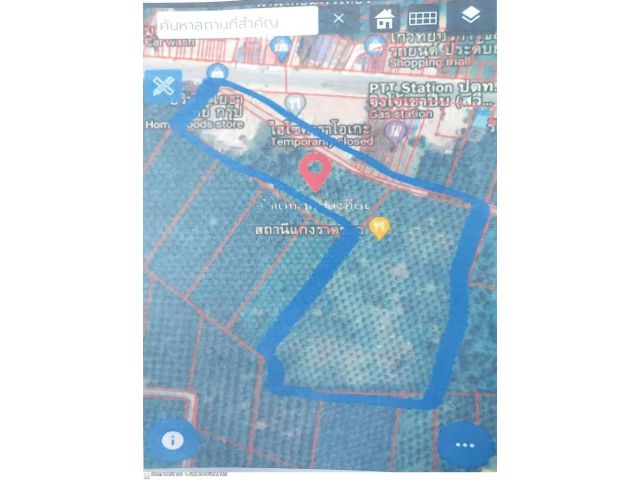Open the map layers selector
Viewport: 640px width, 480px height.
(x=471, y=15)
